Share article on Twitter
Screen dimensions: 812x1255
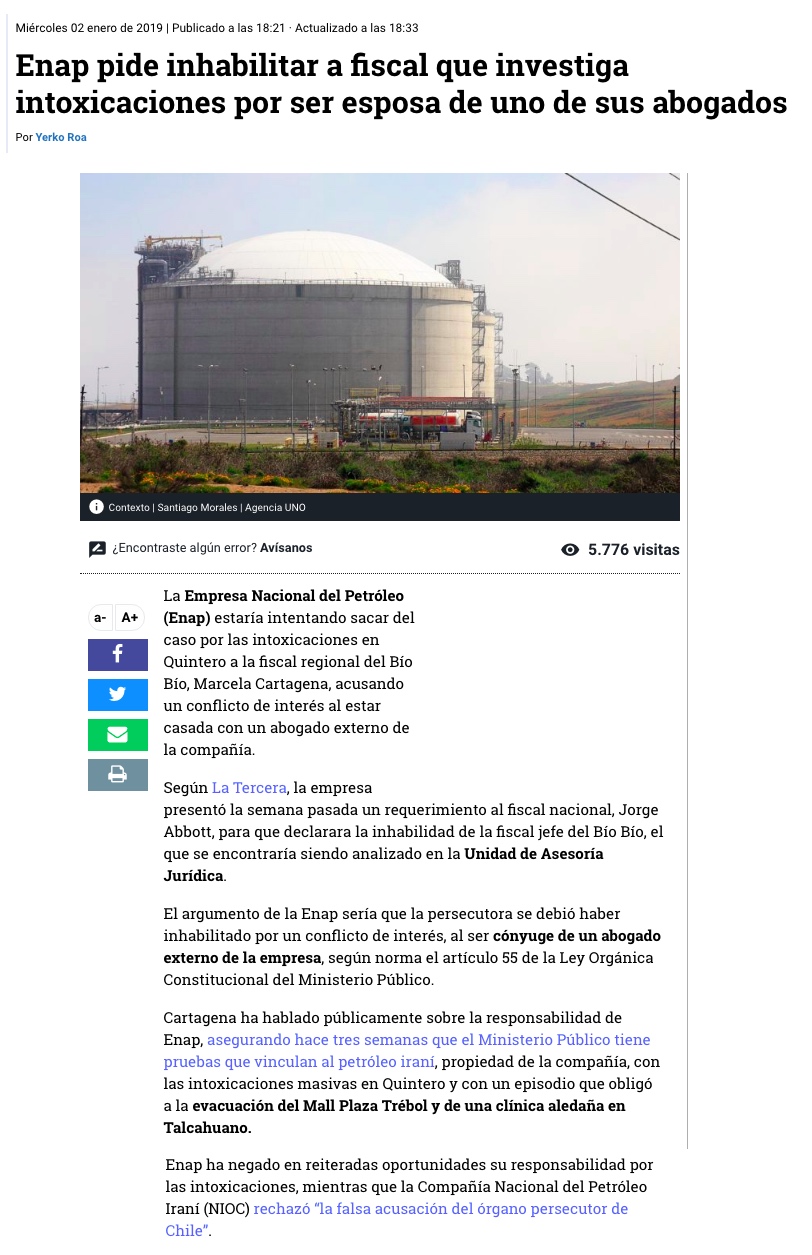pos(117,695)
